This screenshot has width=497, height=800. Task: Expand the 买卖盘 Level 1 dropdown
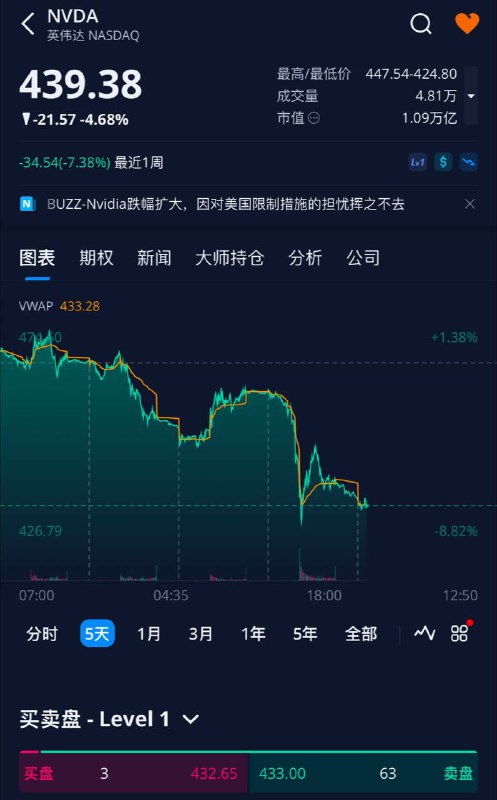click(191, 719)
